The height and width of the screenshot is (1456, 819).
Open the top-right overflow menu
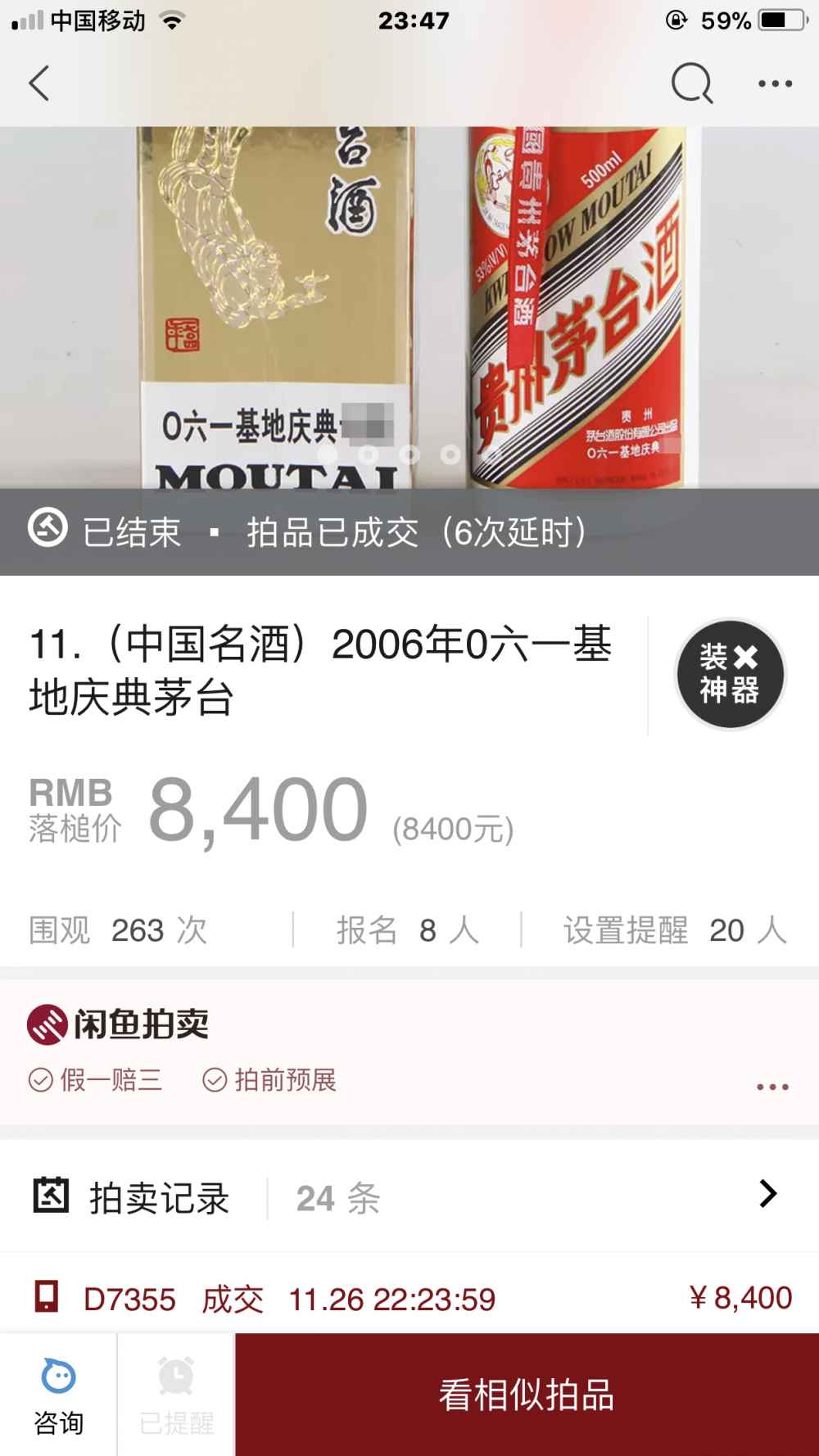(x=775, y=84)
